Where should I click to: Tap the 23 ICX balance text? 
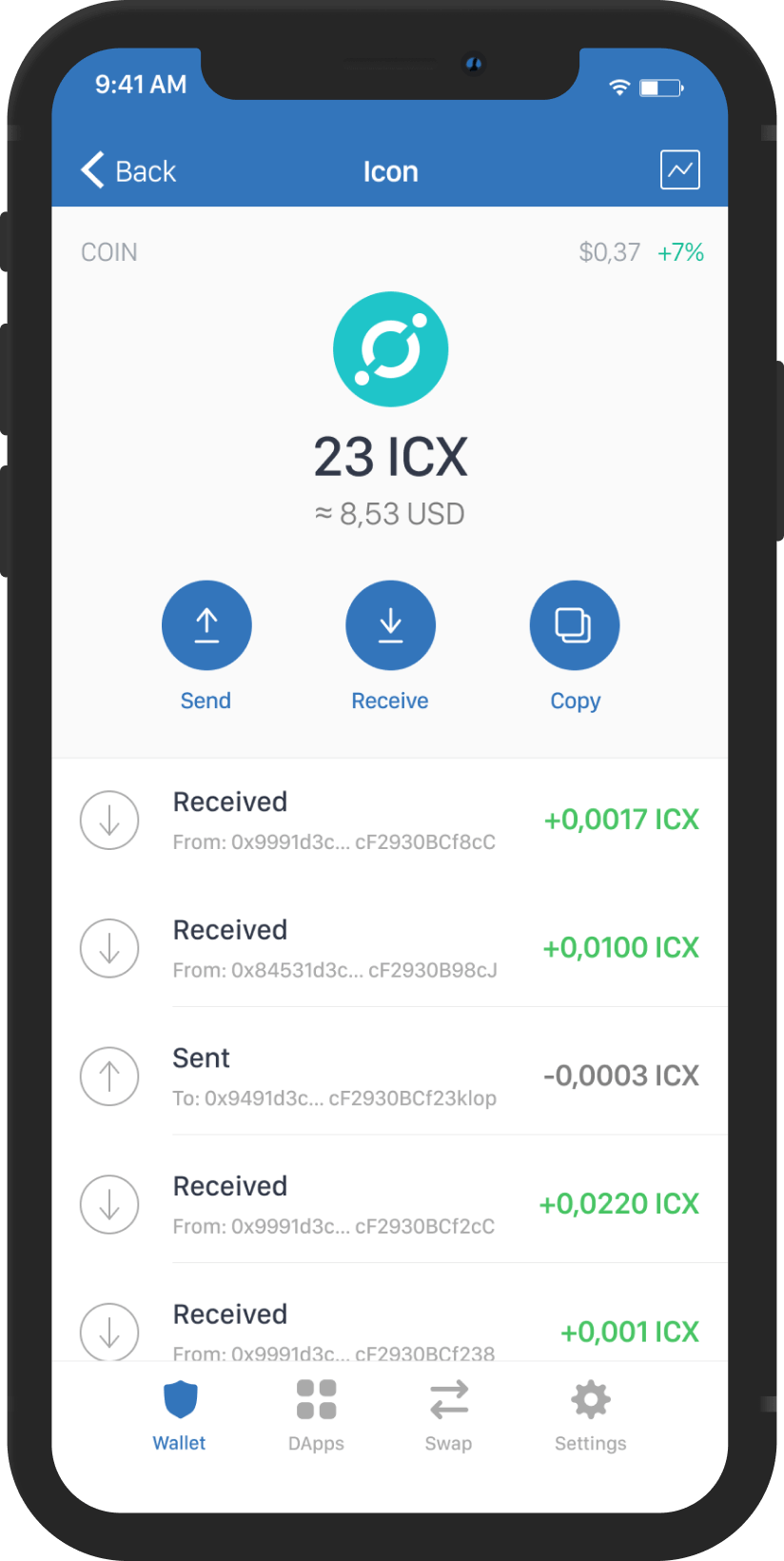coord(390,457)
